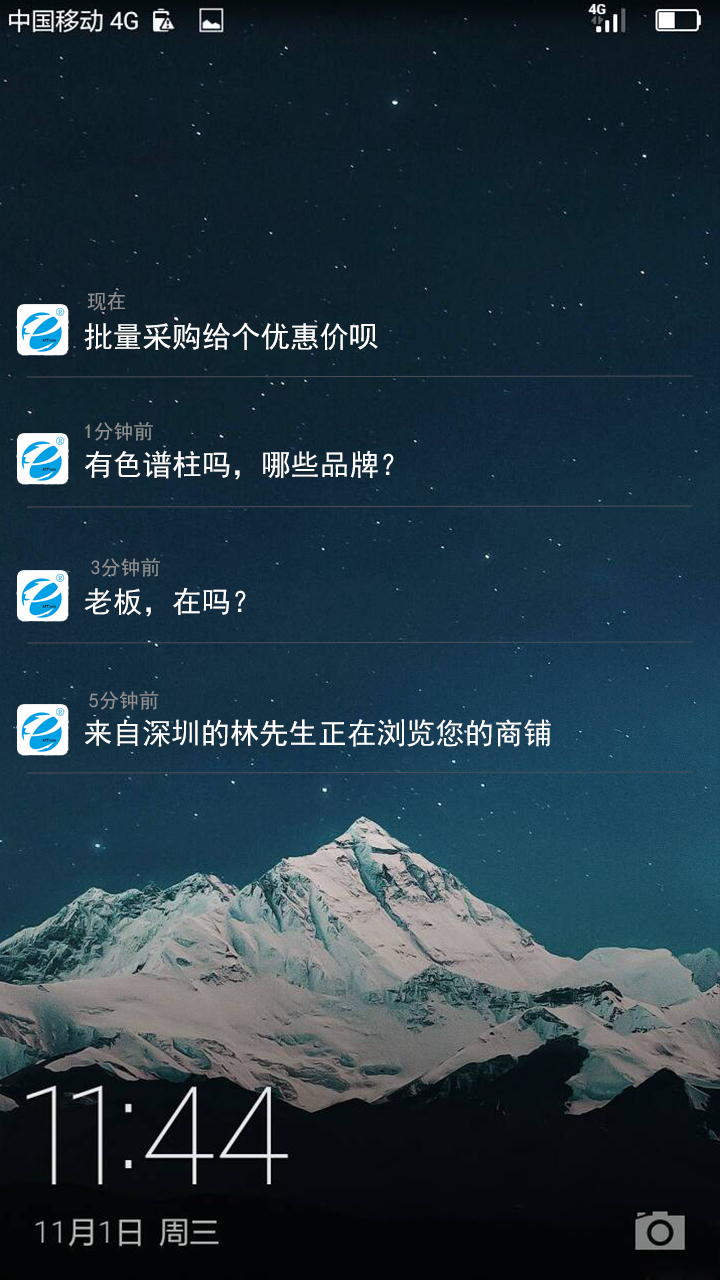Image resolution: width=720 pixels, height=1280 pixels.
Task: Open the notification '批量采购给个优惠价呗'
Action: click(x=232, y=337)
